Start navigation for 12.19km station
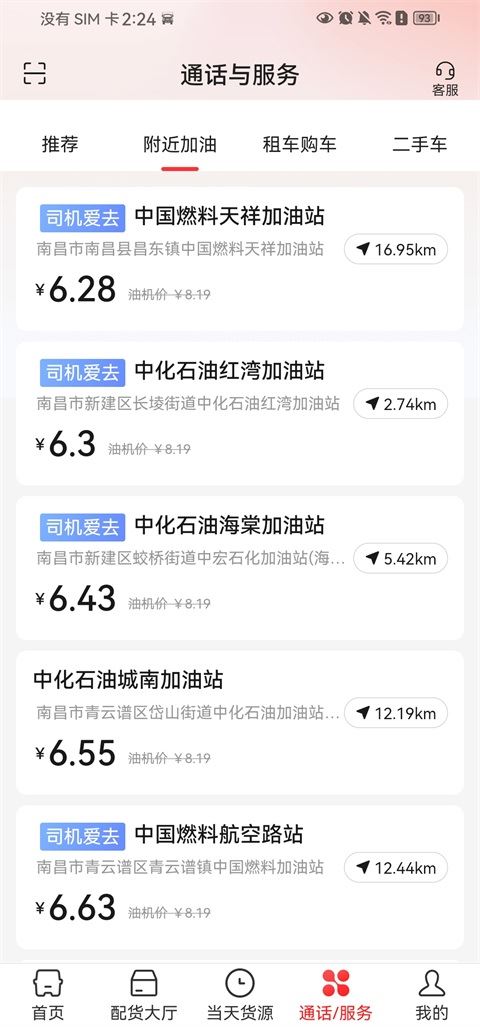 396,713
